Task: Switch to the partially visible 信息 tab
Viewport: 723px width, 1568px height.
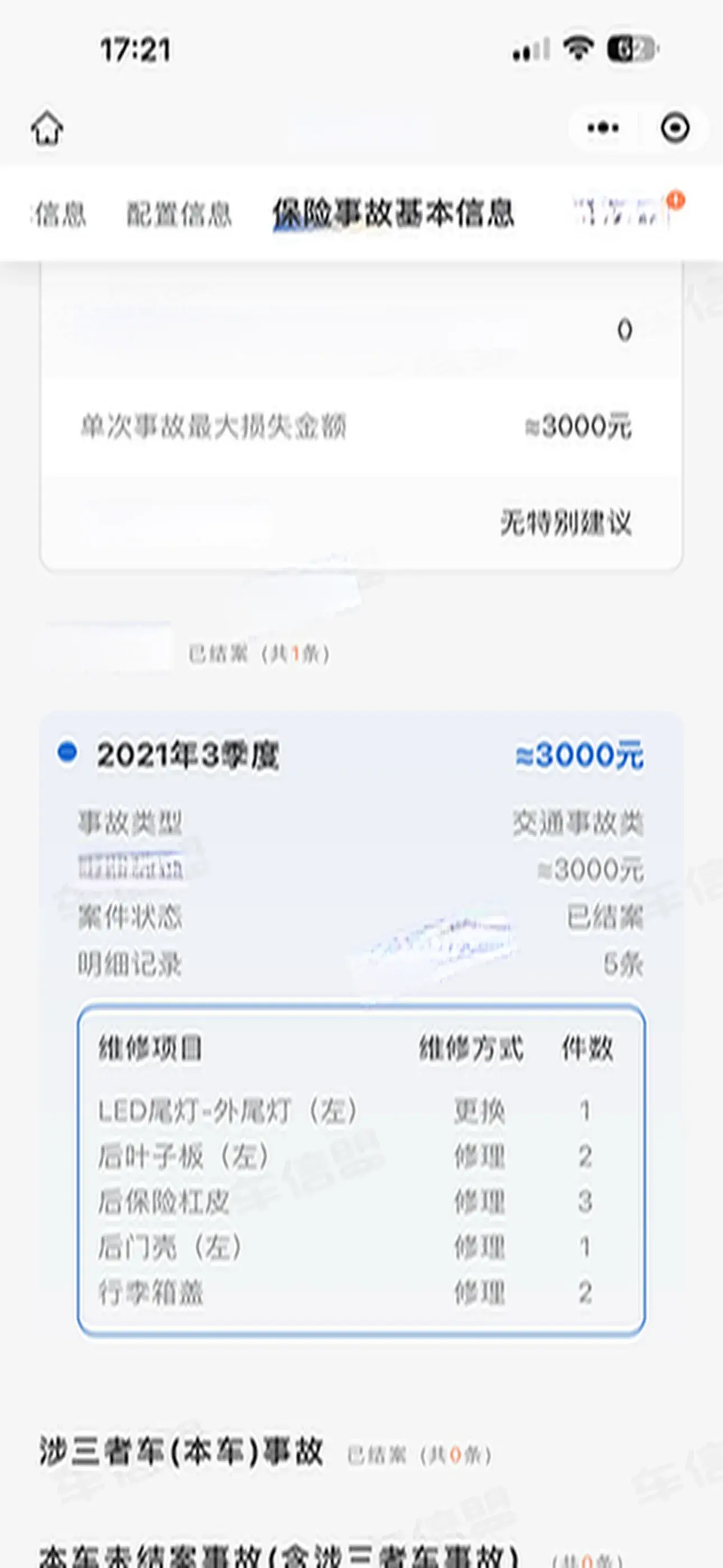Action: 59,214
